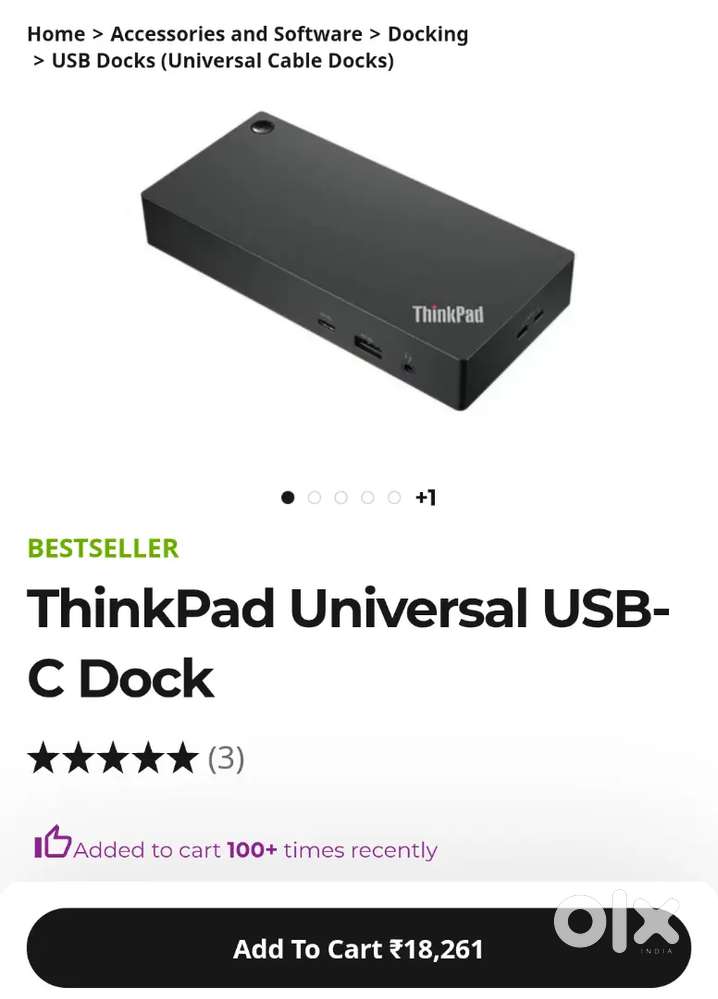Screen dimensions: 718x999
Task: Open the Docking breadcrumb category
Action: point(428,34)
